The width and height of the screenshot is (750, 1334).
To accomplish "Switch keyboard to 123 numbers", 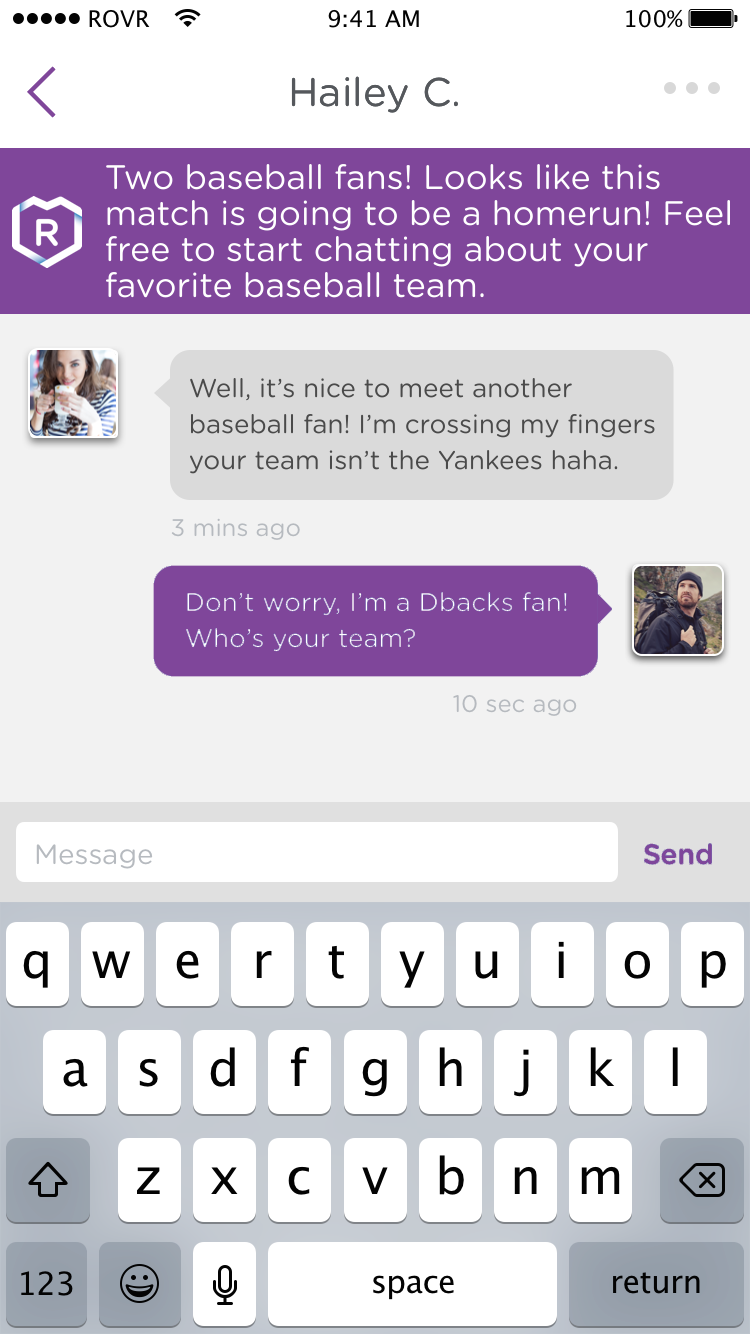I will tap(47, 1283).
